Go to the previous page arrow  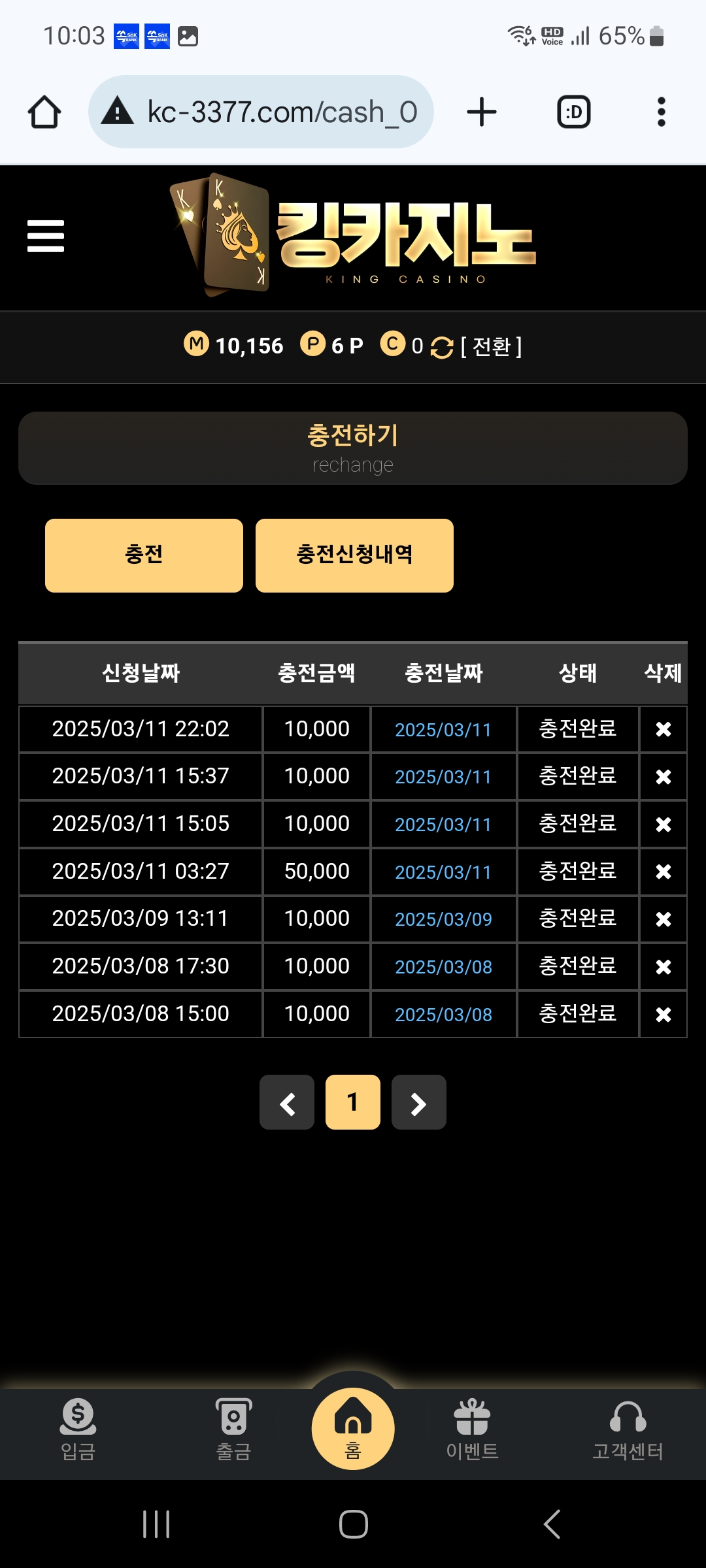tap(287, 1103)
